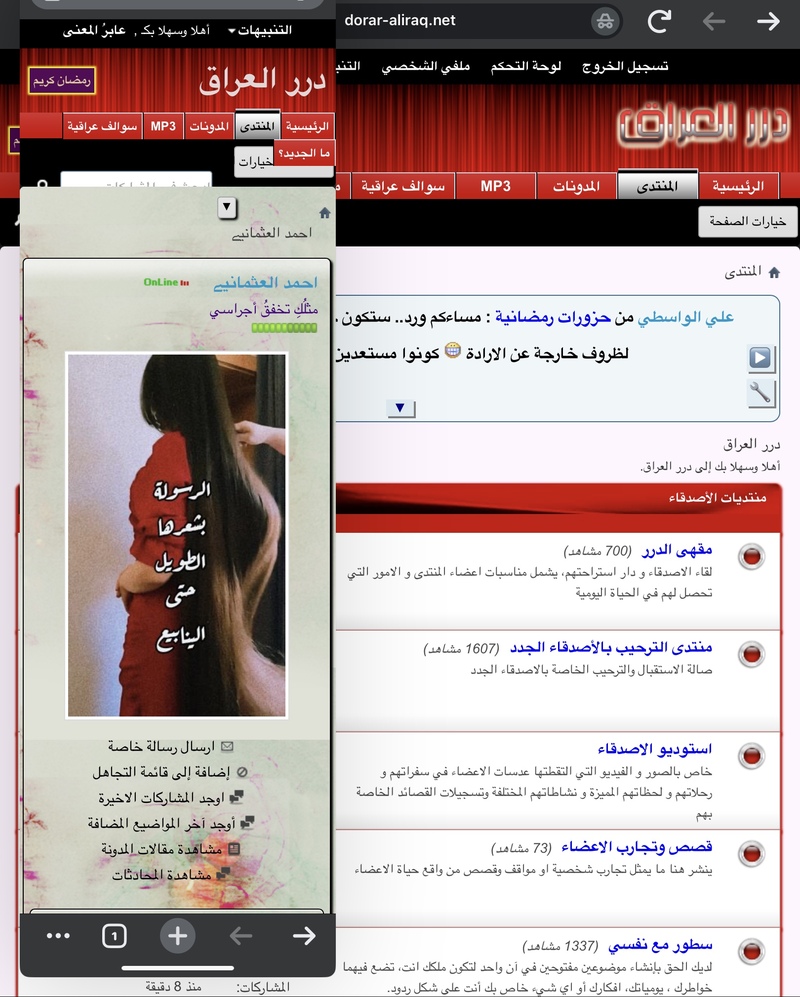Tap the dorar-aliraq.net address bar
The width and height of the screenshot is (800, 997).
(400, 21)
